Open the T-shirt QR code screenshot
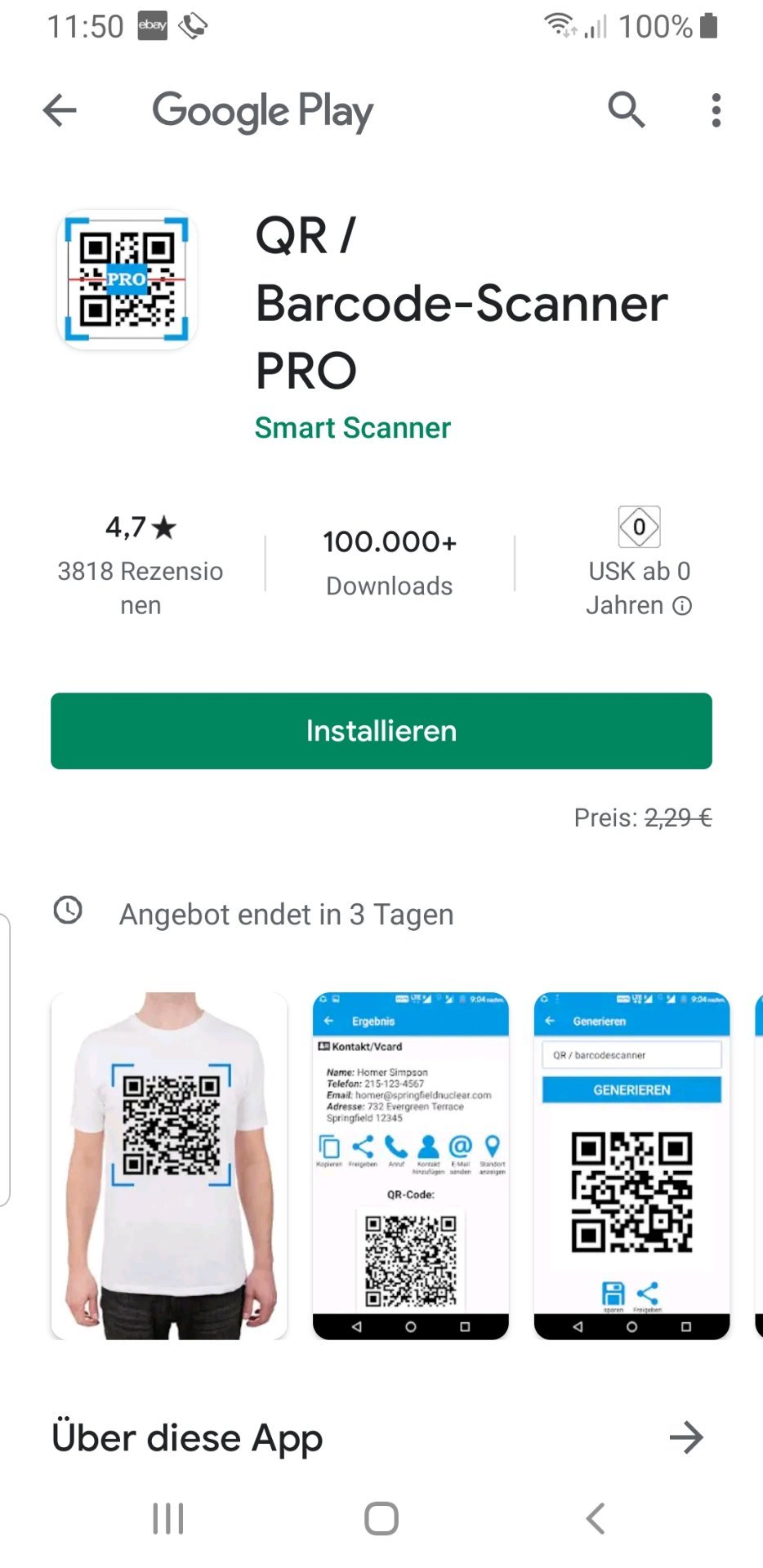 pos(169,1165)
